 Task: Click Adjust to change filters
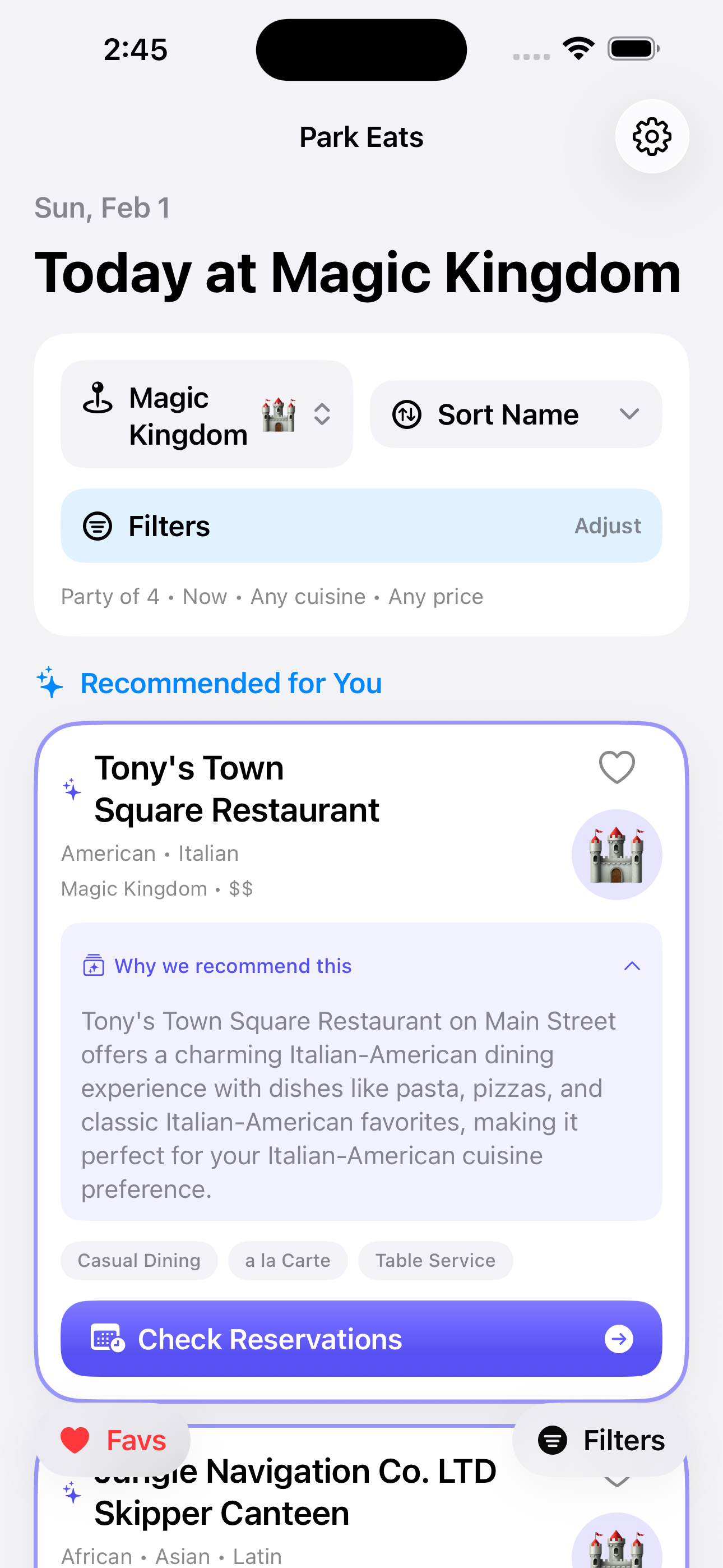click(608, 525)
